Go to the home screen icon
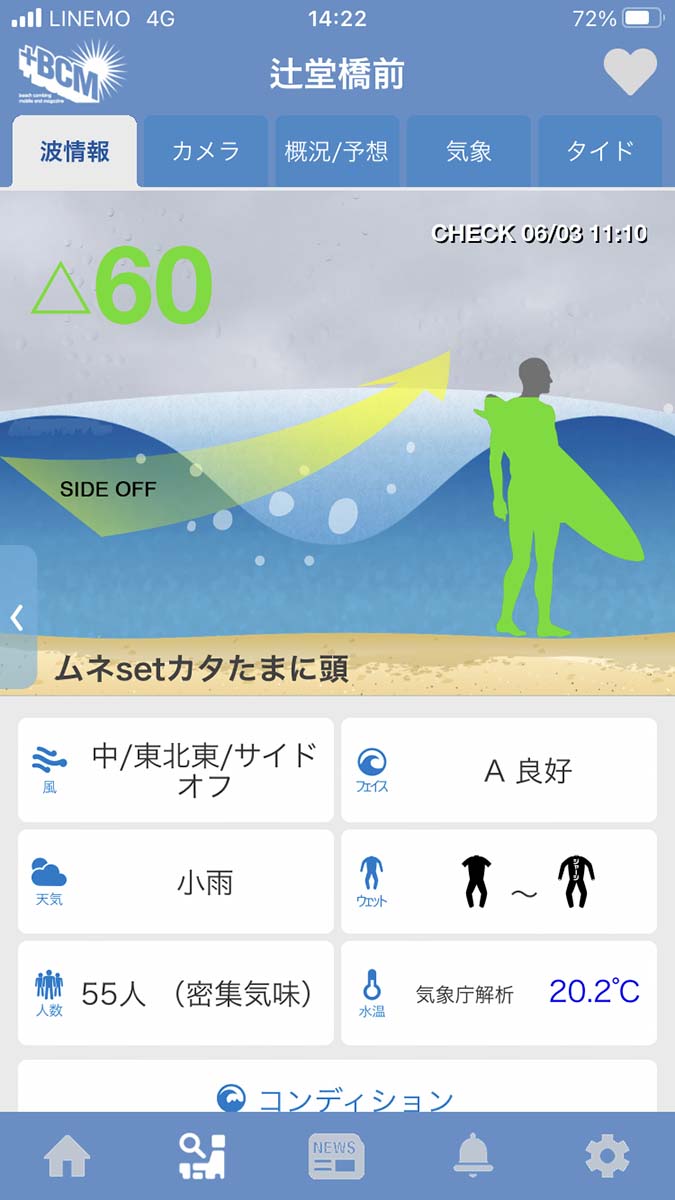This screenshot has width=675, height=1200. point(67,1156)
